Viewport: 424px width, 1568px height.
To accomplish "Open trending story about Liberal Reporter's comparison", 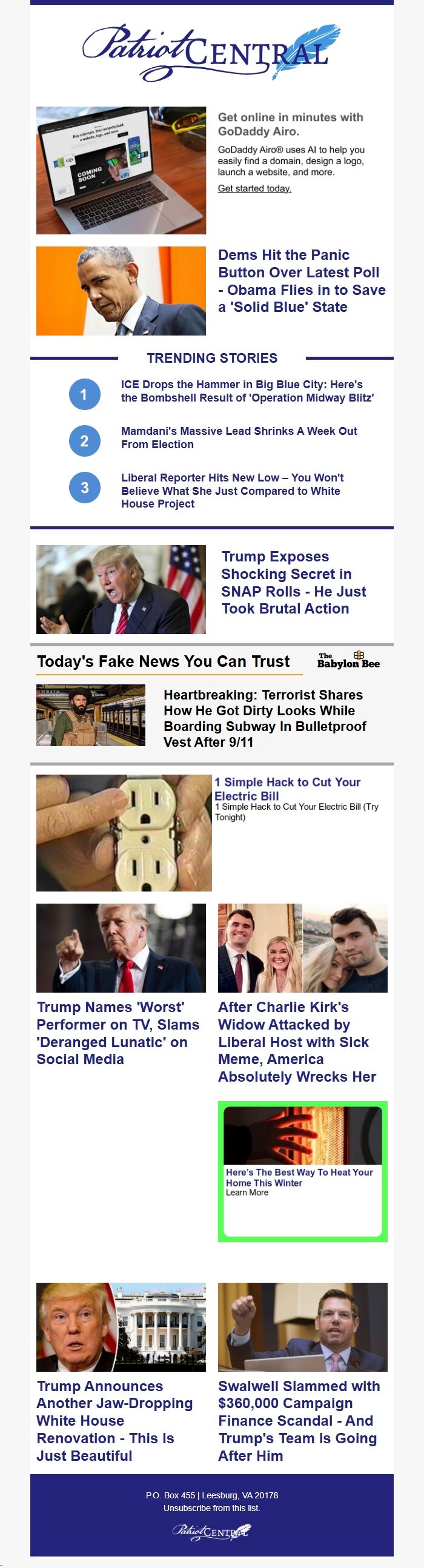I will (x=232, y=491).
